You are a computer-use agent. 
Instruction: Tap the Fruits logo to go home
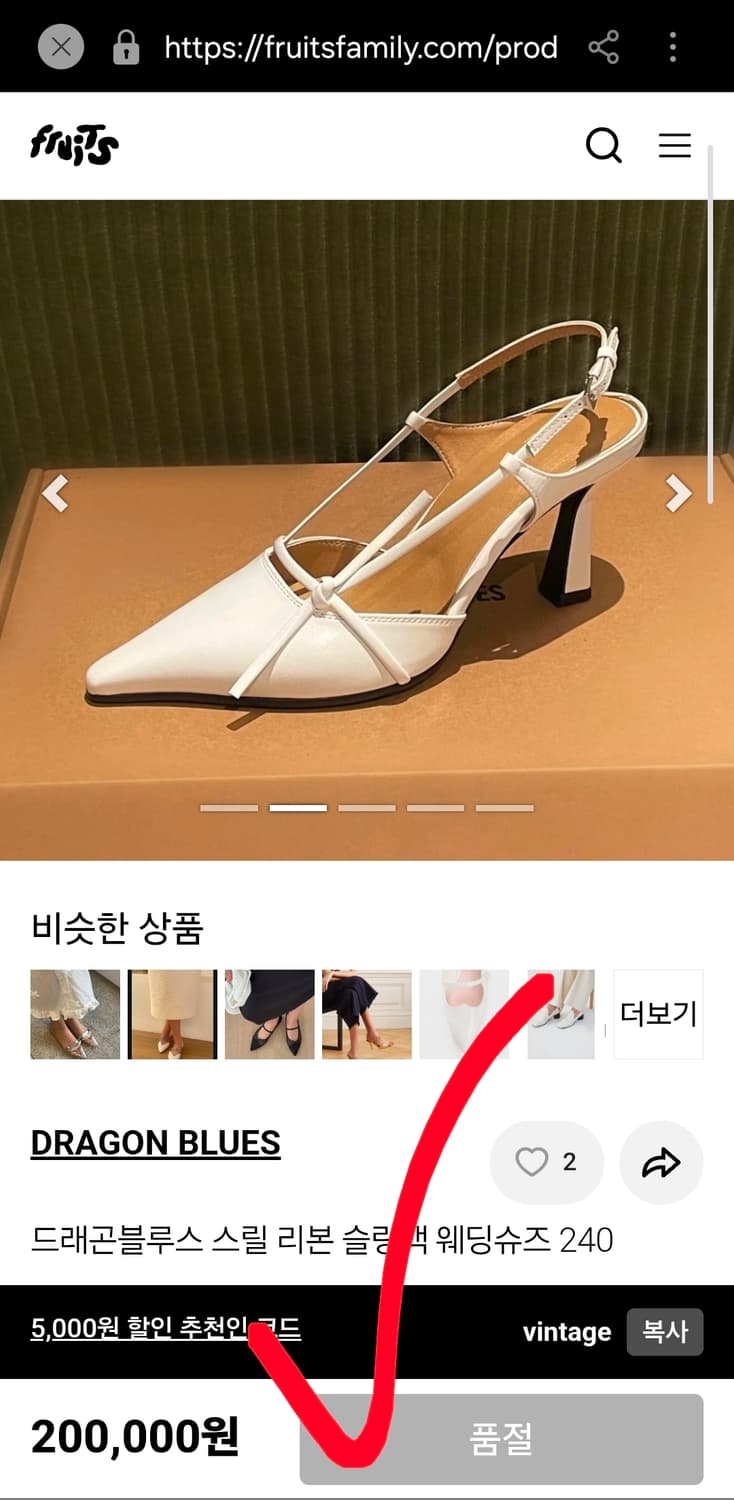tap(71, 144)
